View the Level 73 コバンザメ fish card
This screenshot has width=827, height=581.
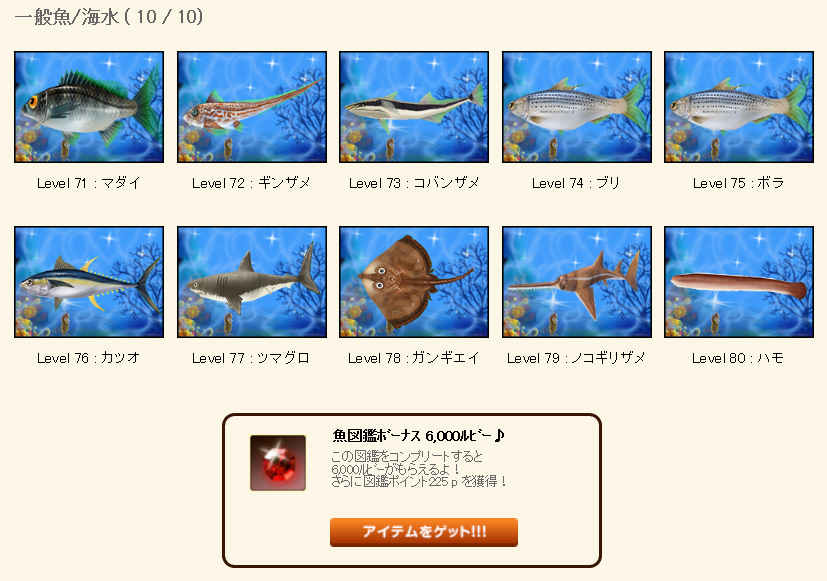tap(414, 107)
